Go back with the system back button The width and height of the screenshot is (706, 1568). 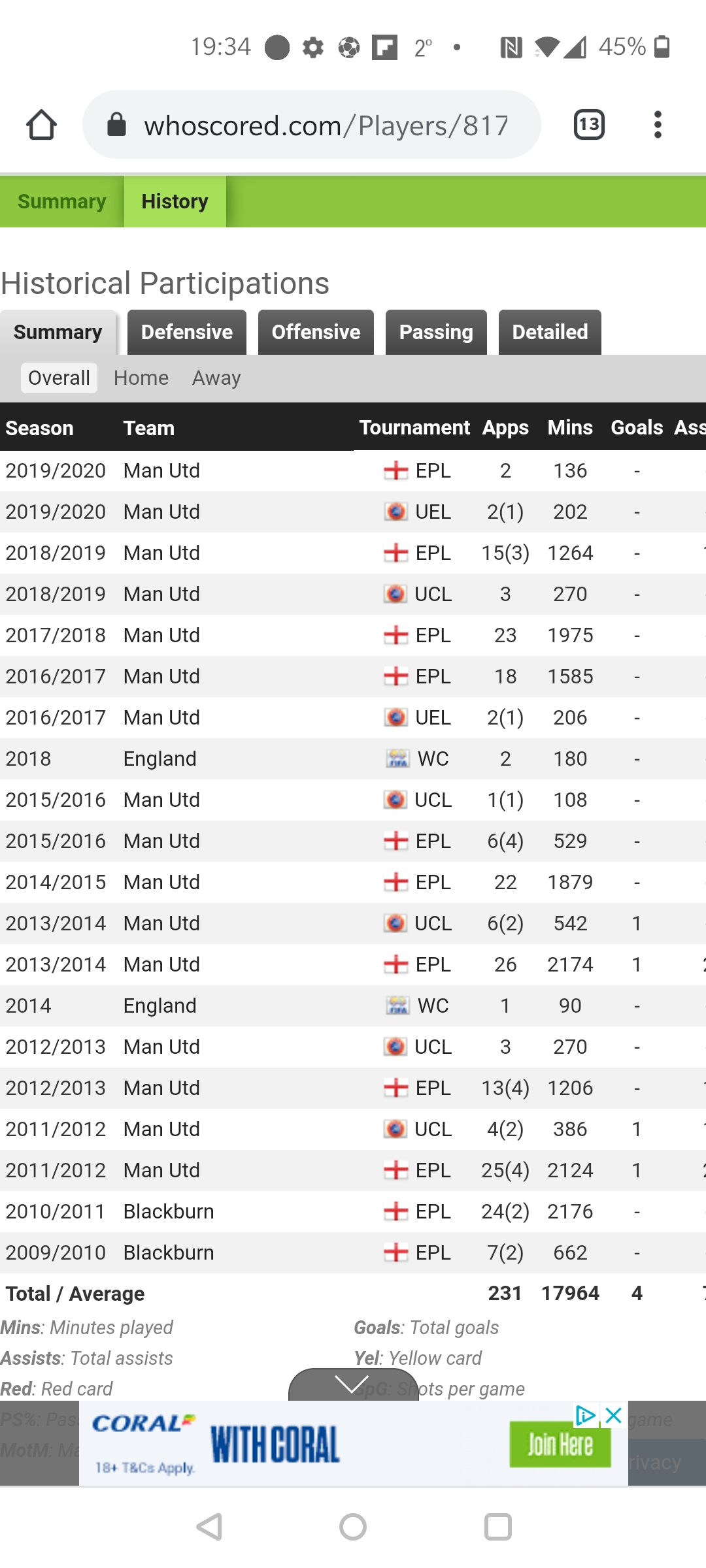(x=209, y=1527)
